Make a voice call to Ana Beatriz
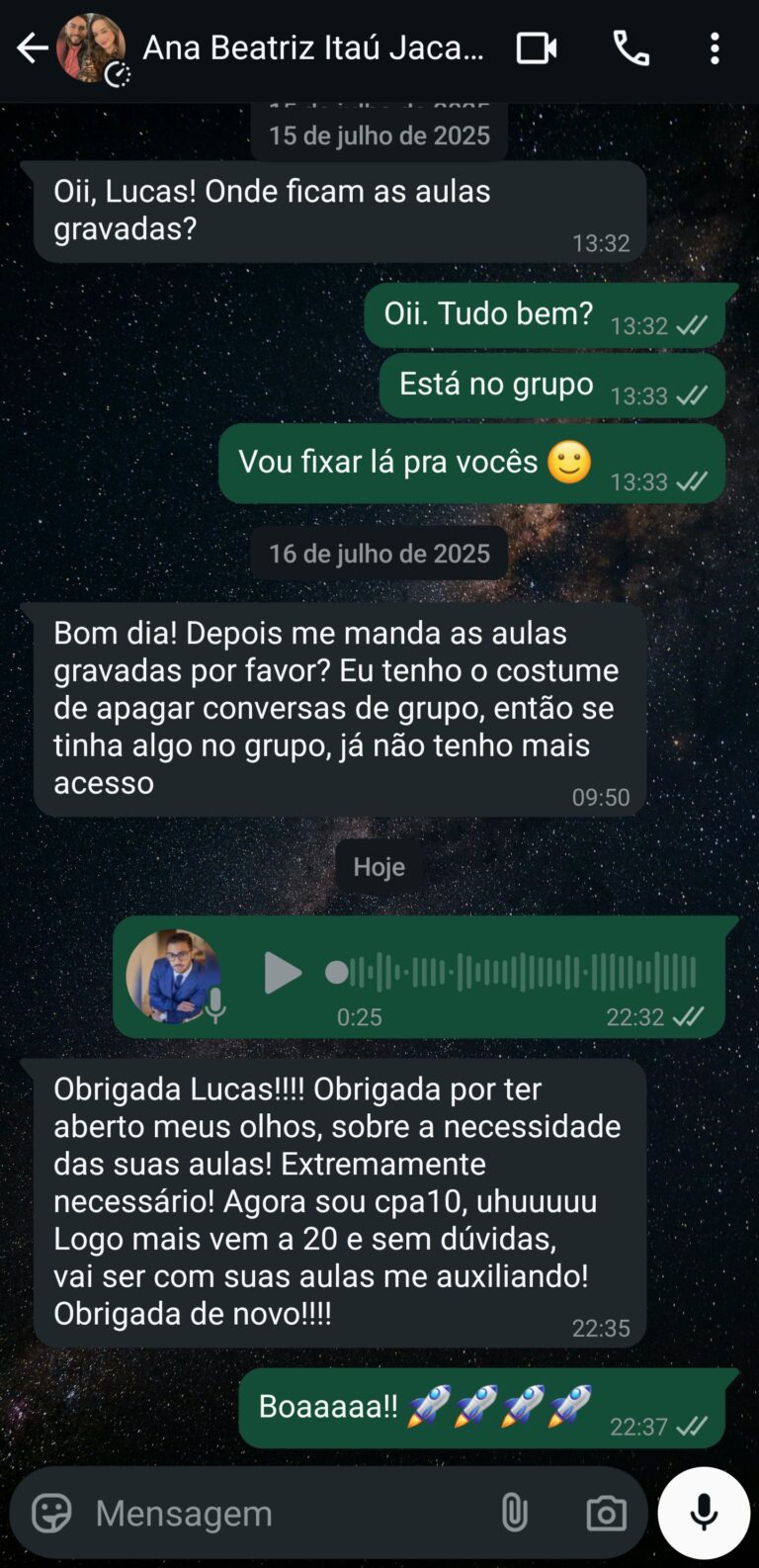 [x=631, y=47]
